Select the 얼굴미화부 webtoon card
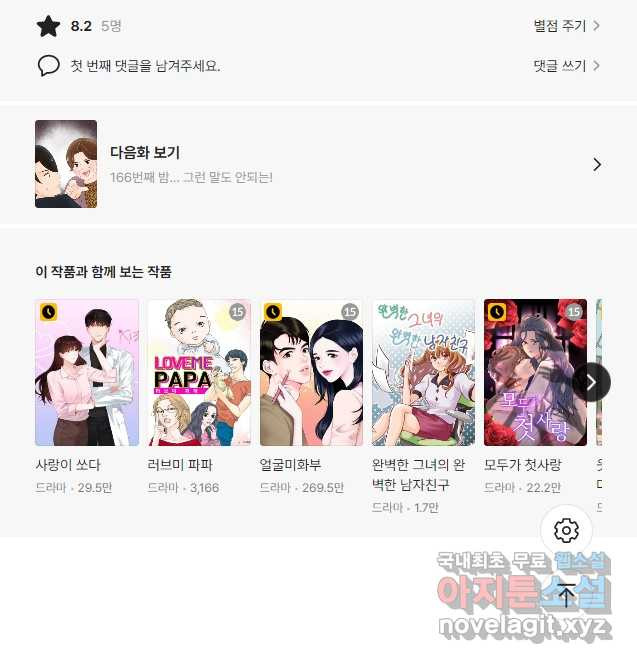Viewport: 637px width, 664px height. pos(311,373)
